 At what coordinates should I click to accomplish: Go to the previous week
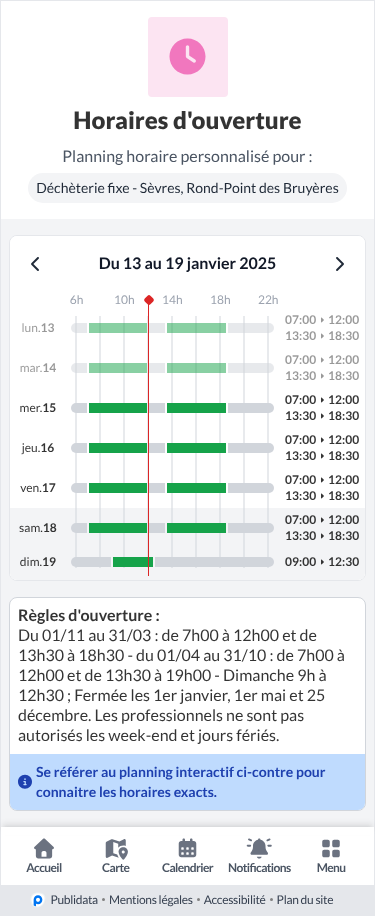tap(35, 264)
